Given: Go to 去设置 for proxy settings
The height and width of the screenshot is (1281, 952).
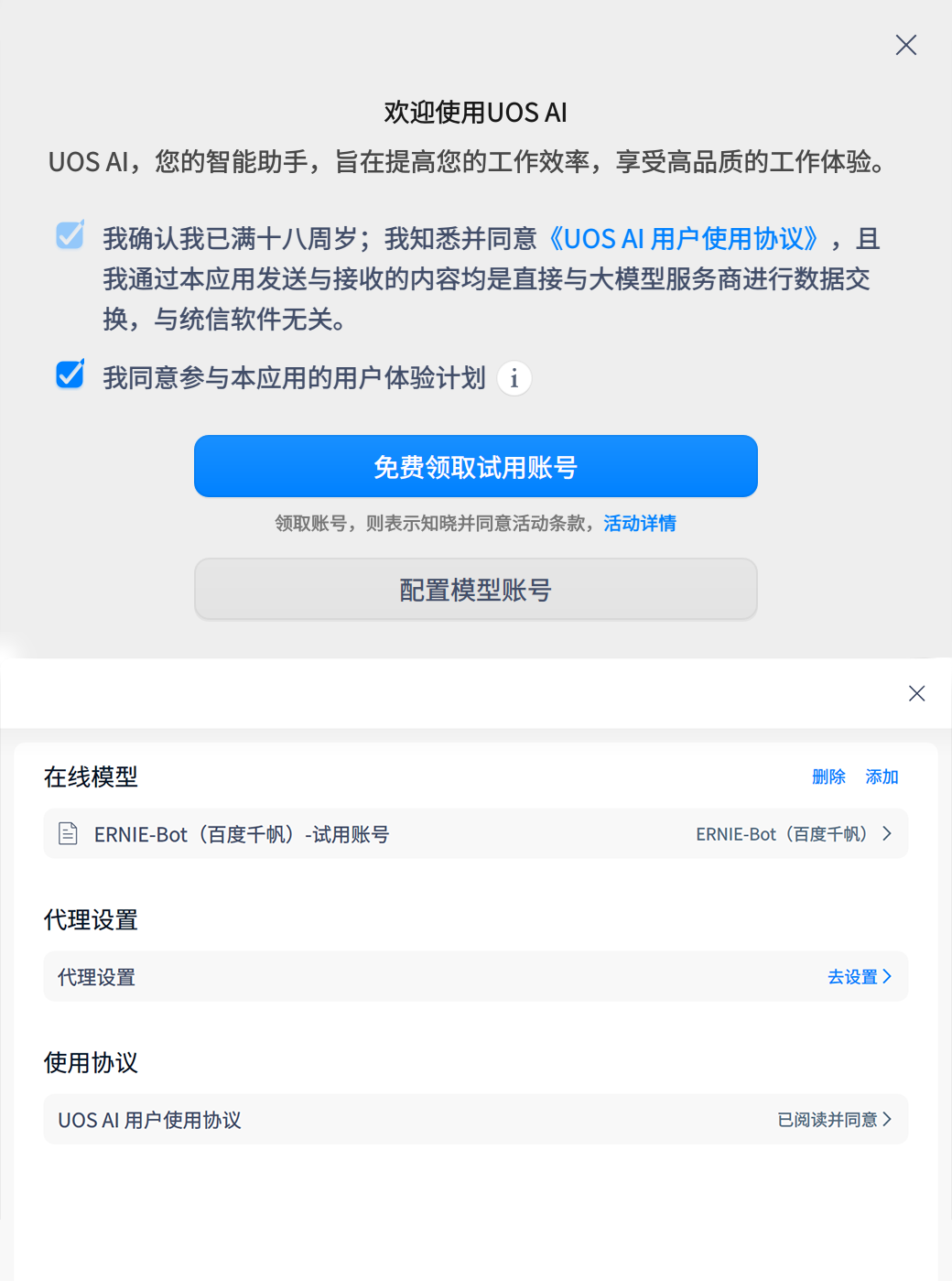Looking at the screenshot, I should point(859,977).
